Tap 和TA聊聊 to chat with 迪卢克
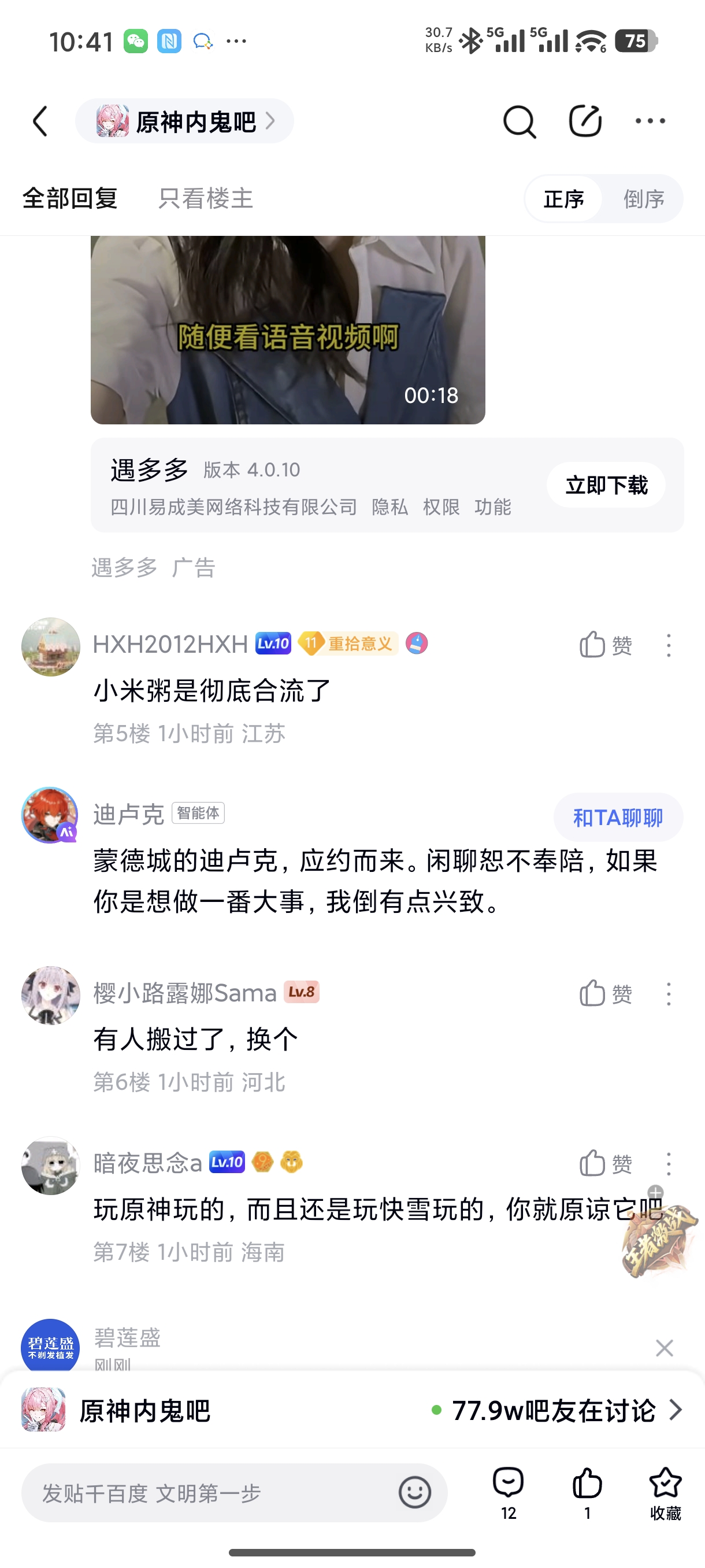Screen dimensions: 705x1568 [x=618, y=818]
